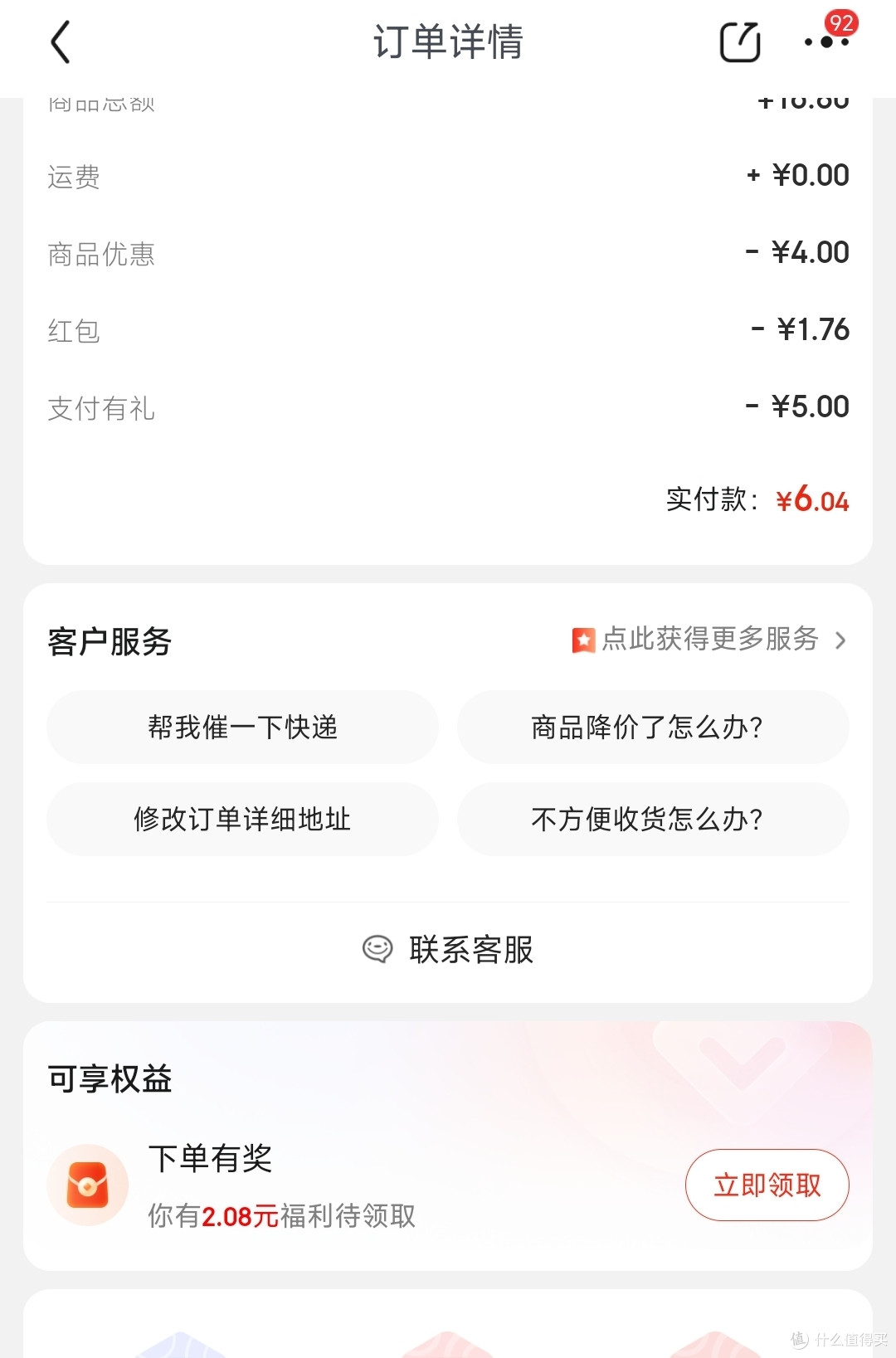Choose 修改订单详细地址
896x1358 pixels.
[x=242, y=820]
